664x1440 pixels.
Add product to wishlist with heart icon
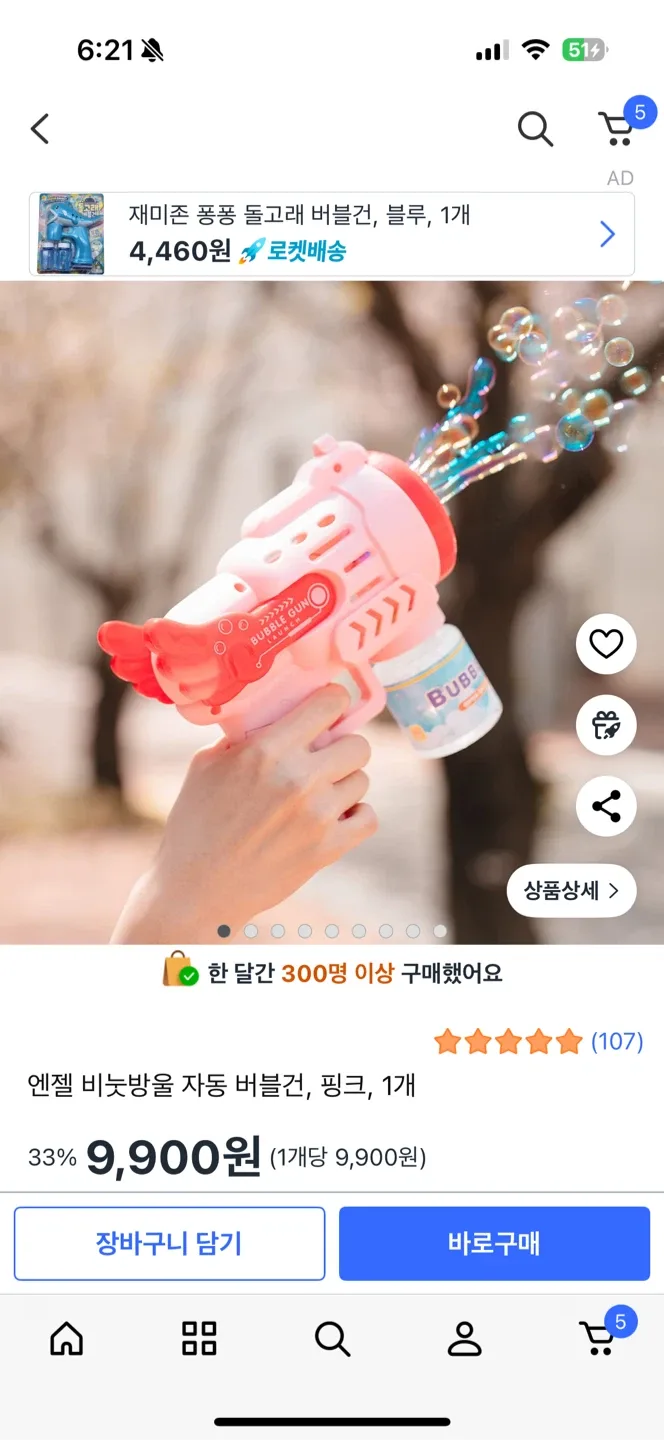click(606, 644)
